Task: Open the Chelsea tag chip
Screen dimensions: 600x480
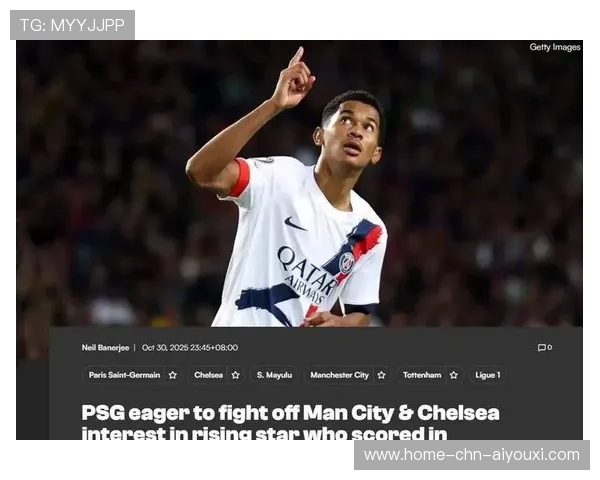Action: click(x=208, y=375)
